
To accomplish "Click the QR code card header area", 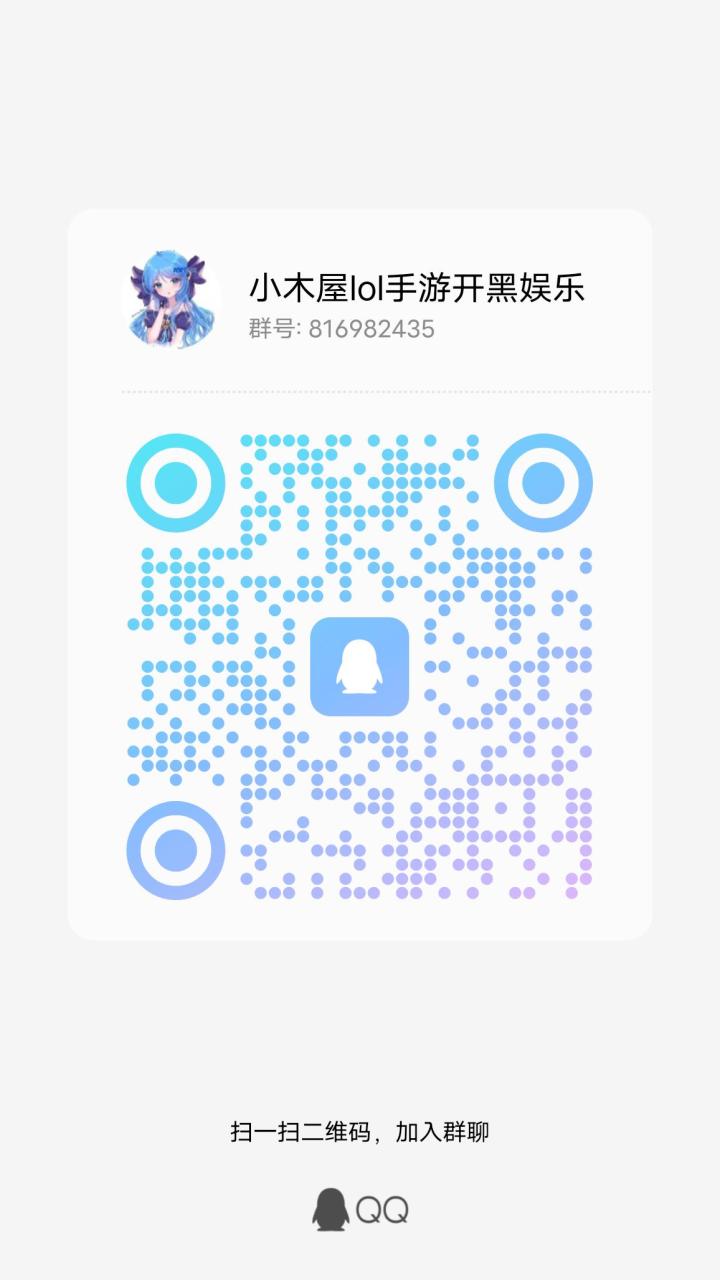I will (360, 295).
